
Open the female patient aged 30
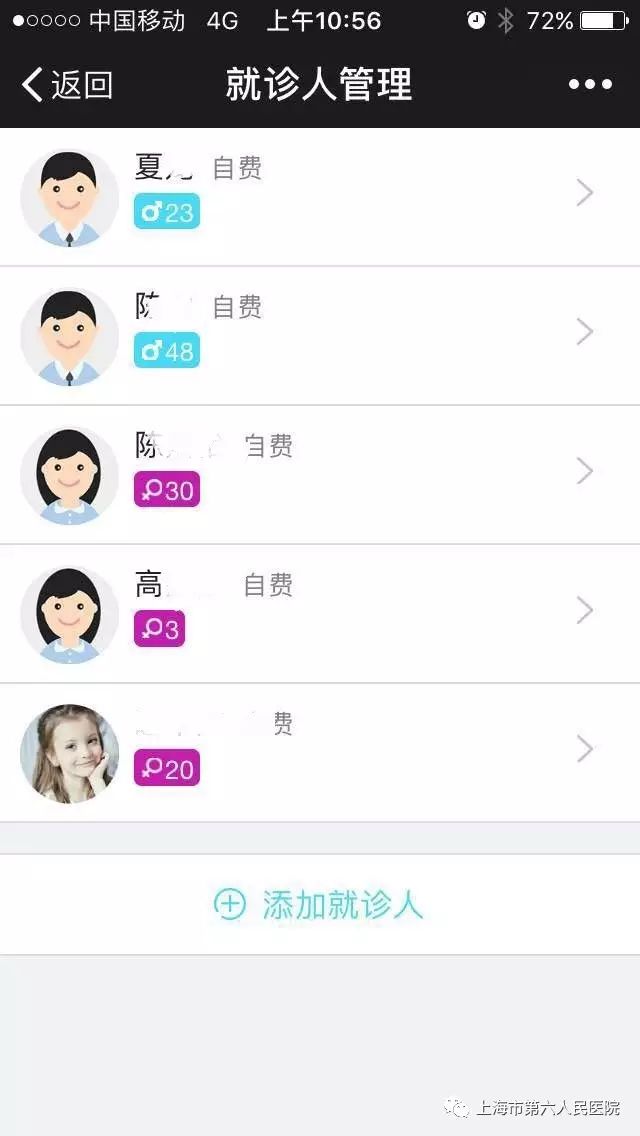tap(320, 474)
